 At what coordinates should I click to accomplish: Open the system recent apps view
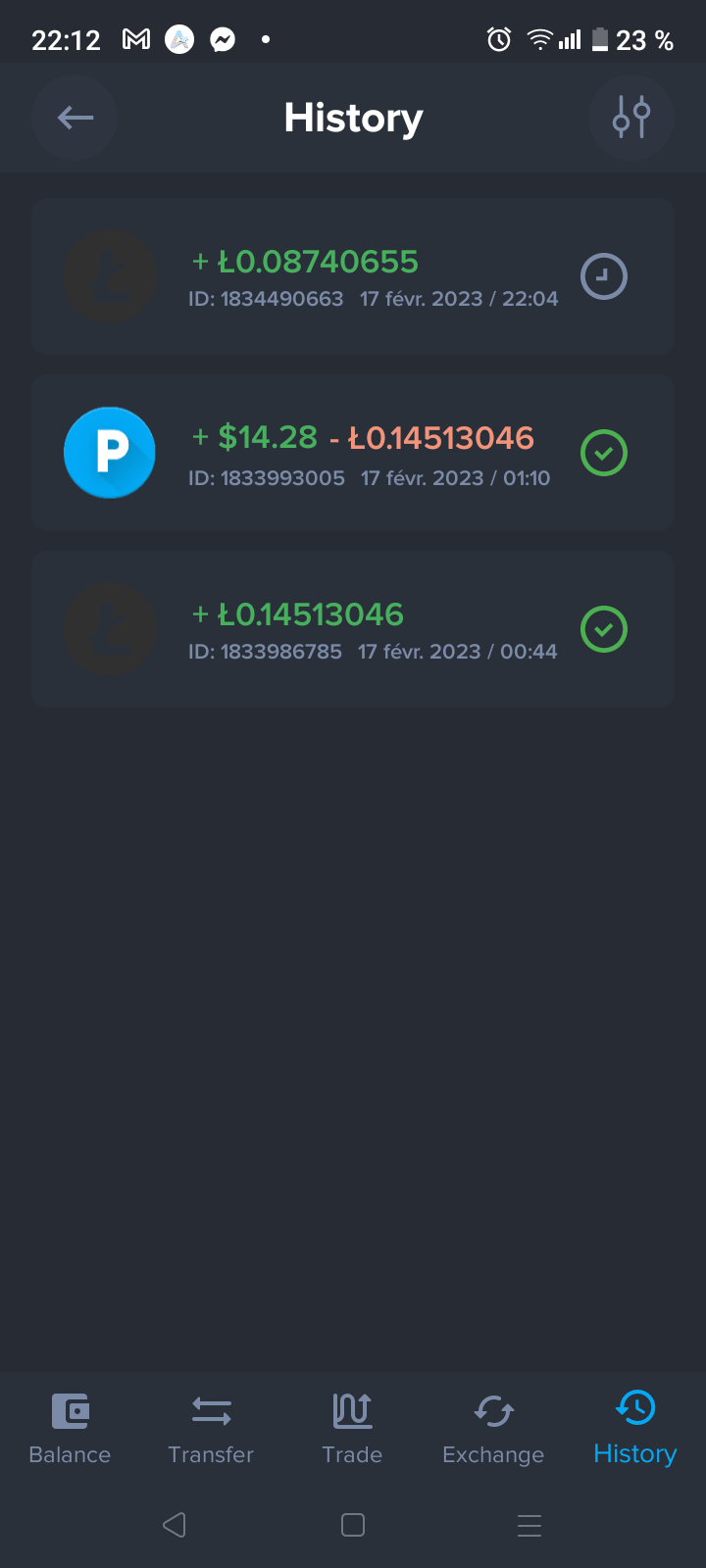[x=529, y=1525]
